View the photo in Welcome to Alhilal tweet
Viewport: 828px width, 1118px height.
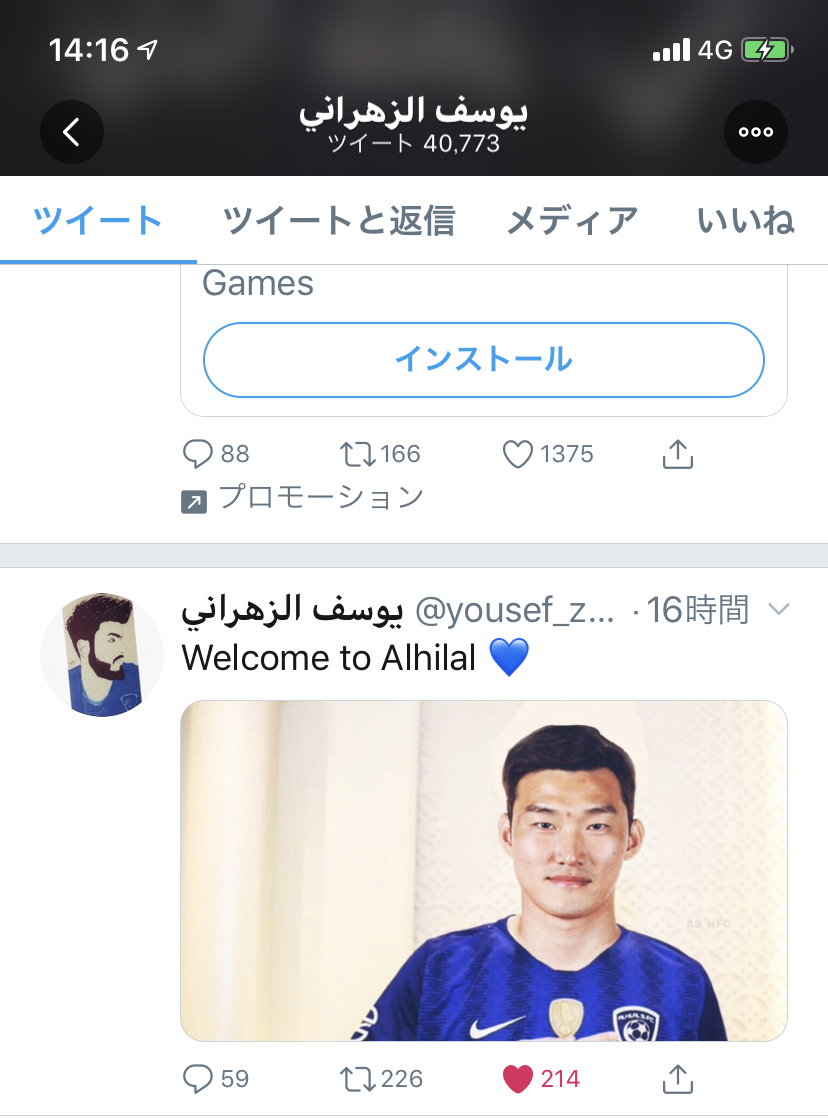pos(484,870)
